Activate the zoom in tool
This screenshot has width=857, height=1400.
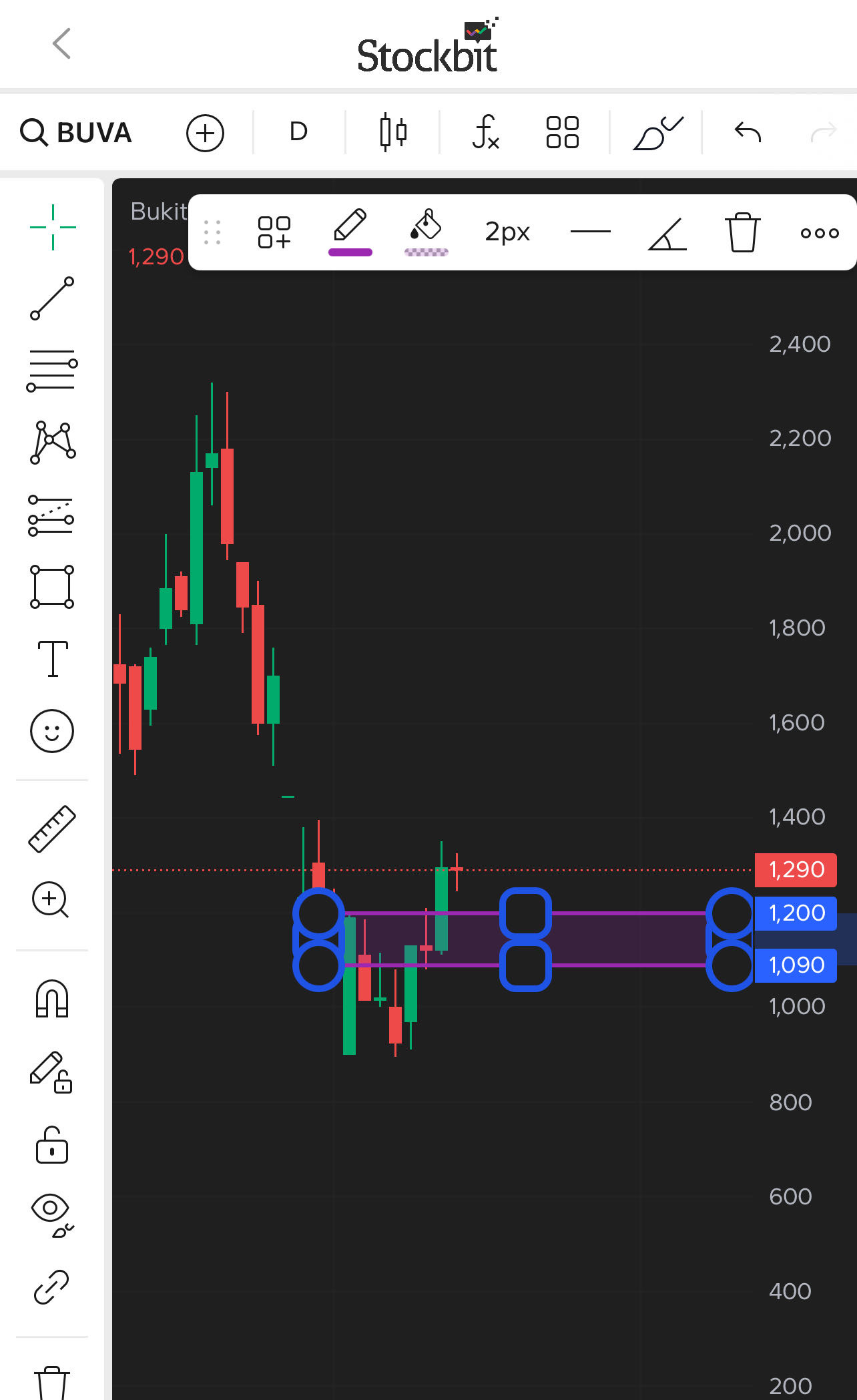[x=51, y=900]
